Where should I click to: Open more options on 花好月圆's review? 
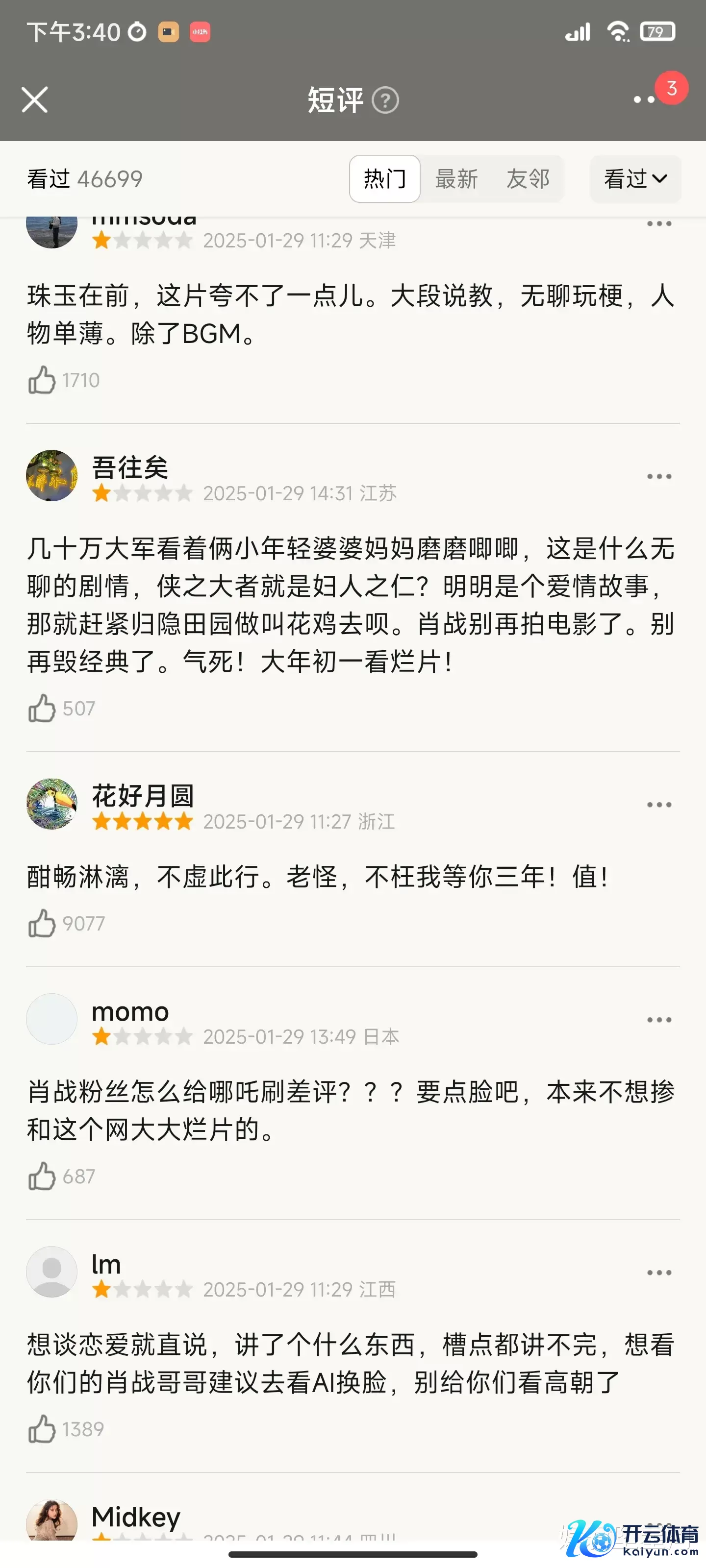coord(658,805)
